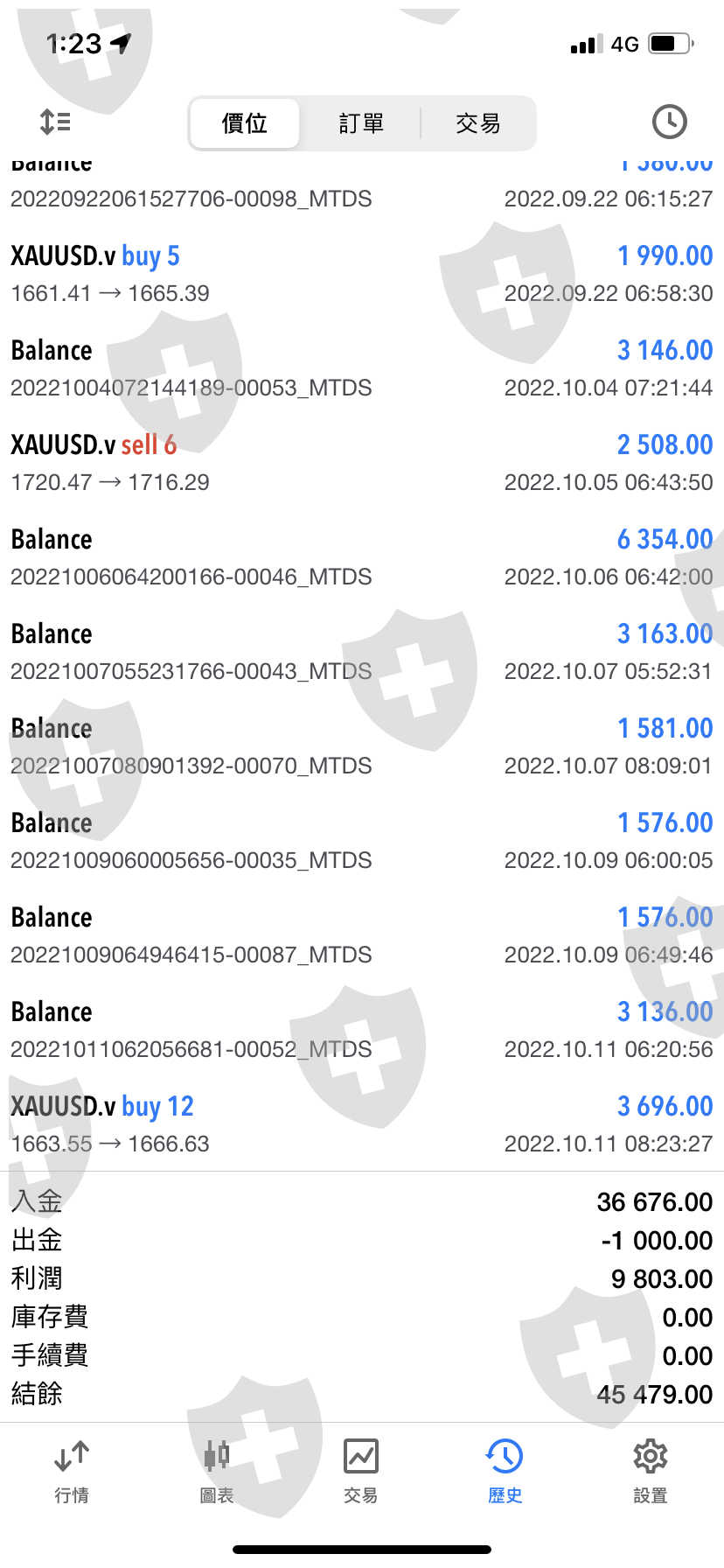The width and height of the screenshot is (724, 1568).
Task: Open the 交易 tab in bottom bar
Action: [361, 1472]
